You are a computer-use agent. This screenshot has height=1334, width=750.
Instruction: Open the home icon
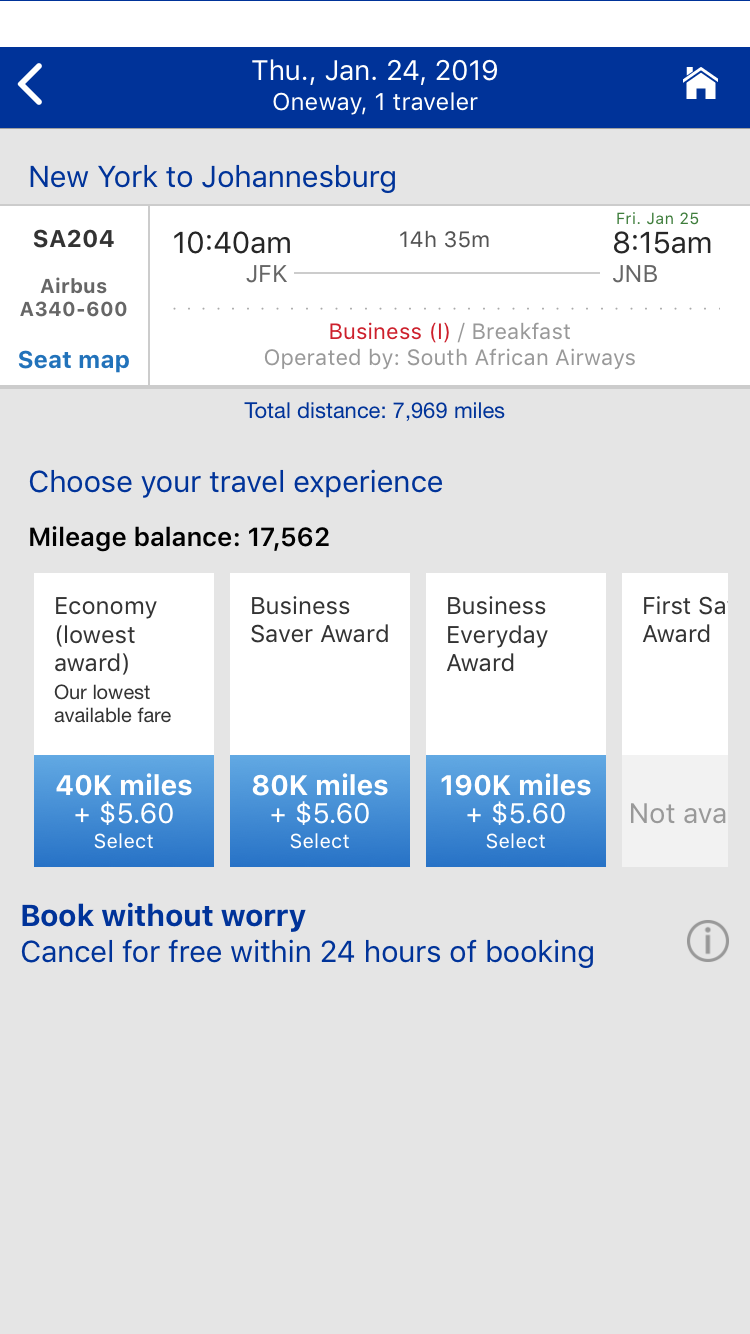click(700, 84)
